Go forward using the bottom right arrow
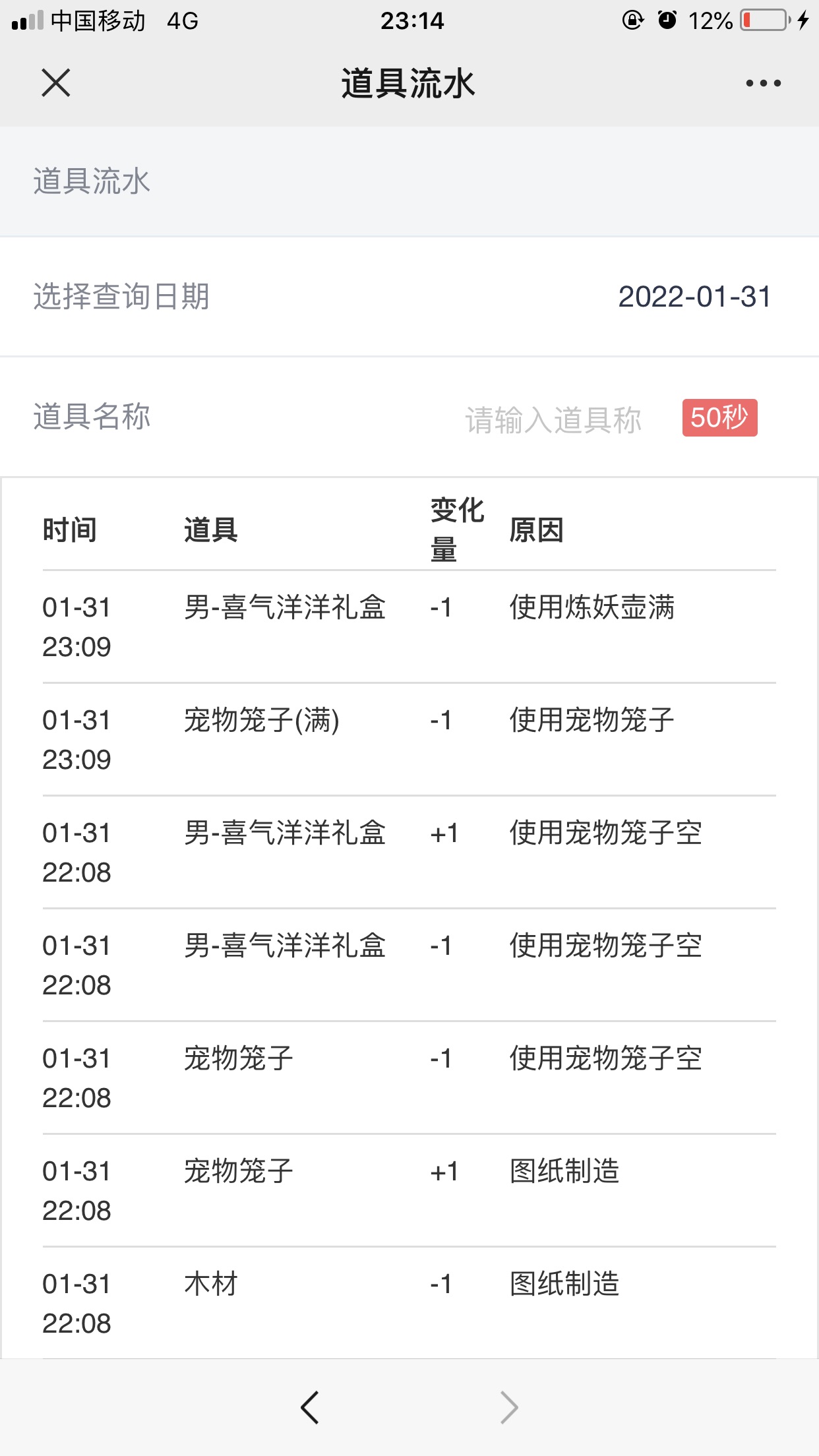 point(509,1407)
